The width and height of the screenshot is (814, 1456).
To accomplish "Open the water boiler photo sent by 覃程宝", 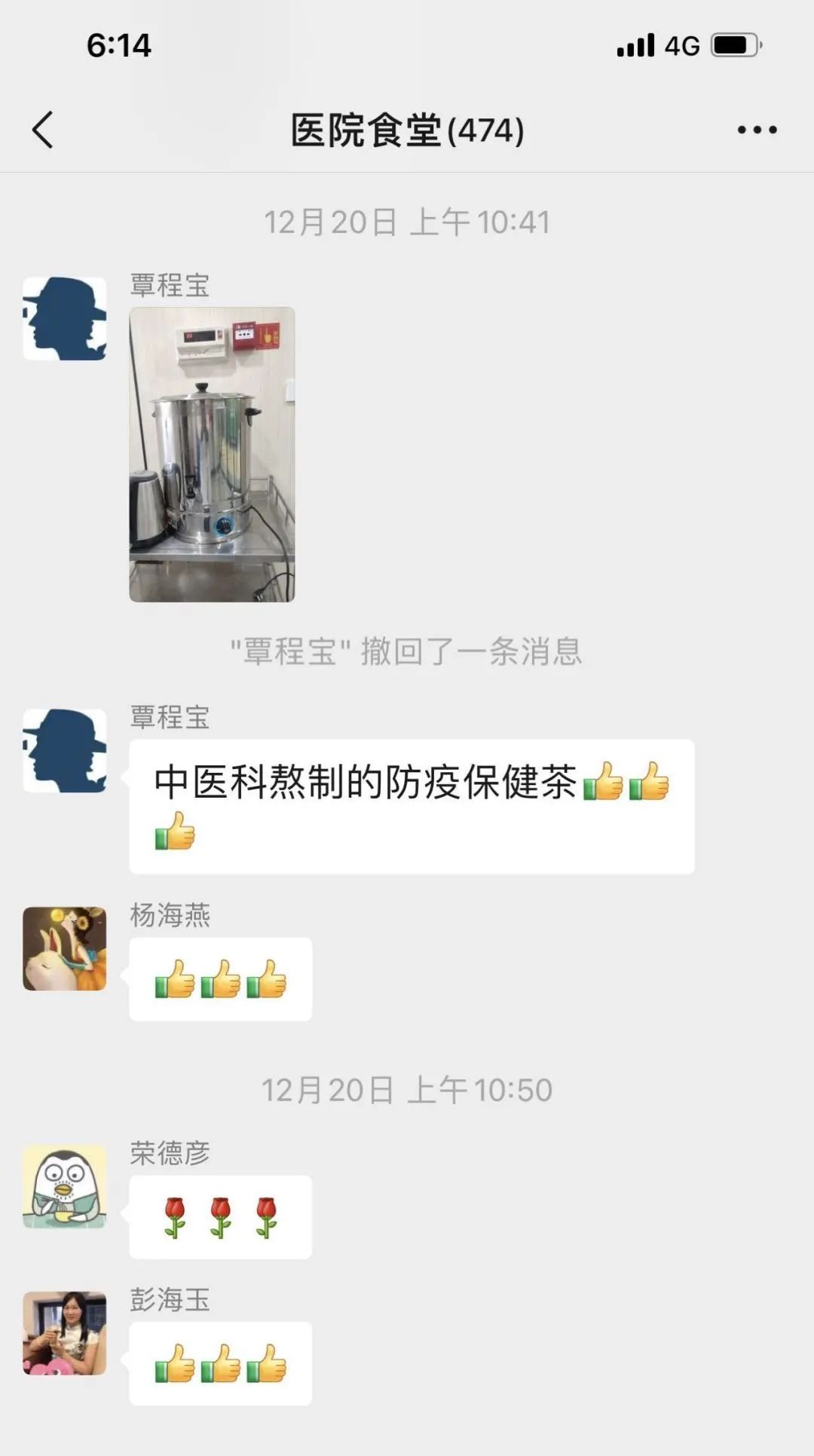I will 212,454.
